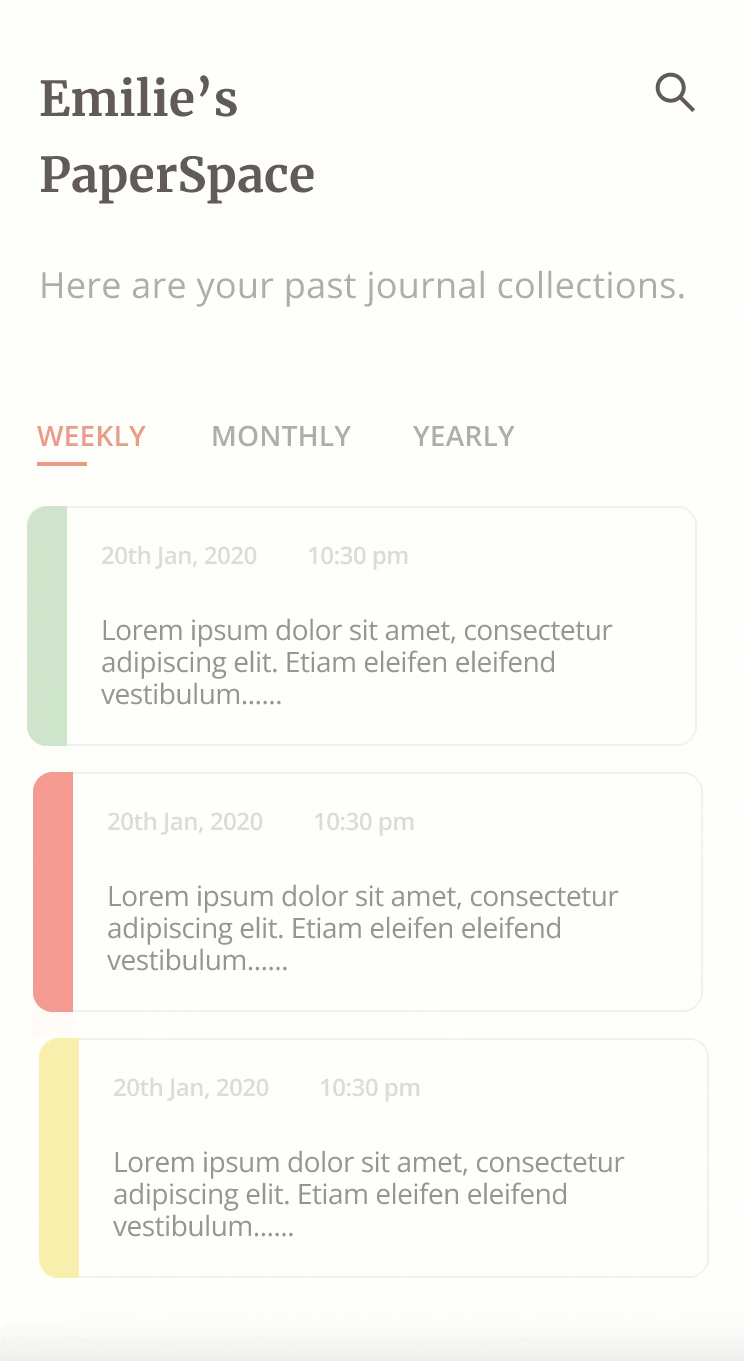Select the Weekly tab

(x=91, y=436)
